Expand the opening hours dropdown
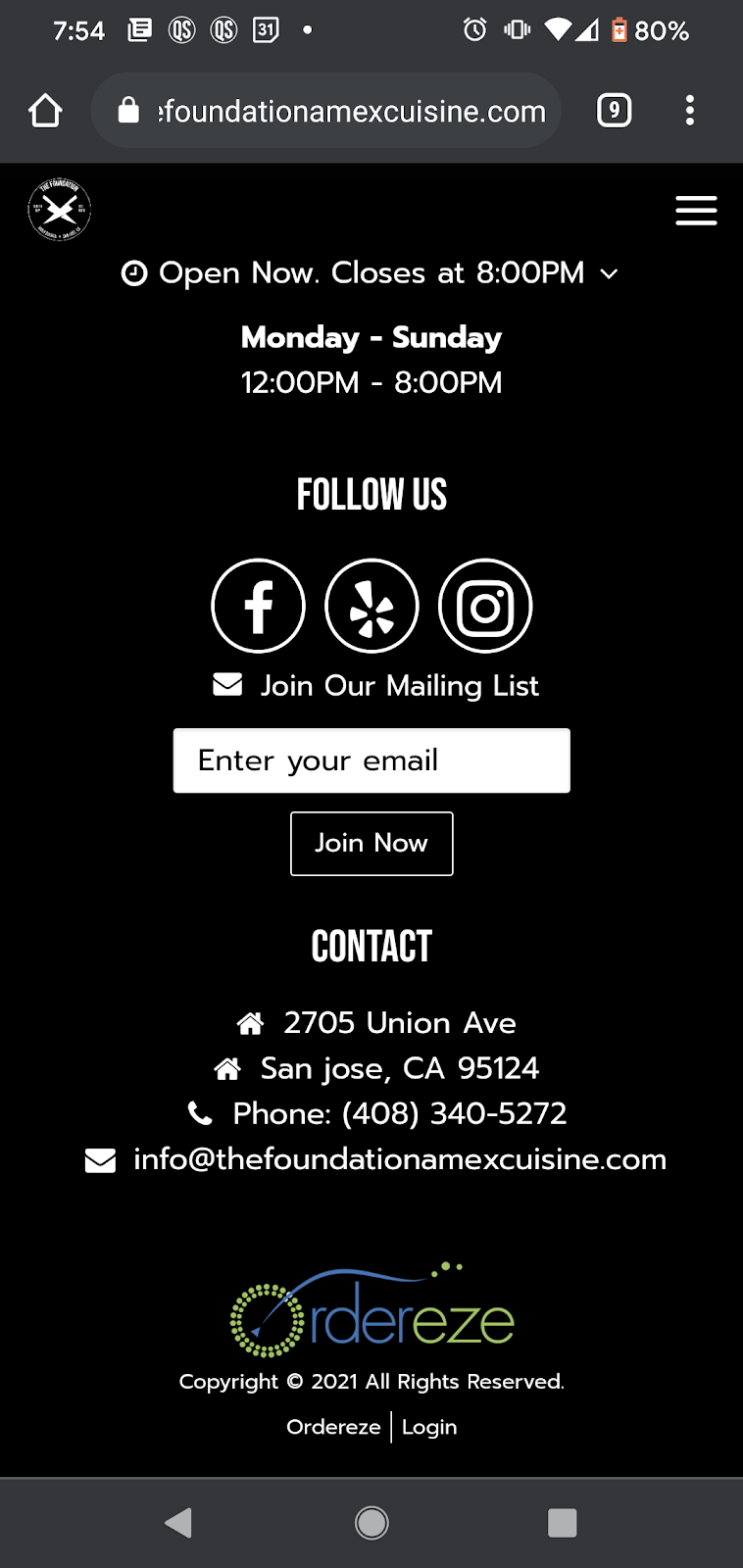This screenshot has width=743, height=1568. coord(609,273)
